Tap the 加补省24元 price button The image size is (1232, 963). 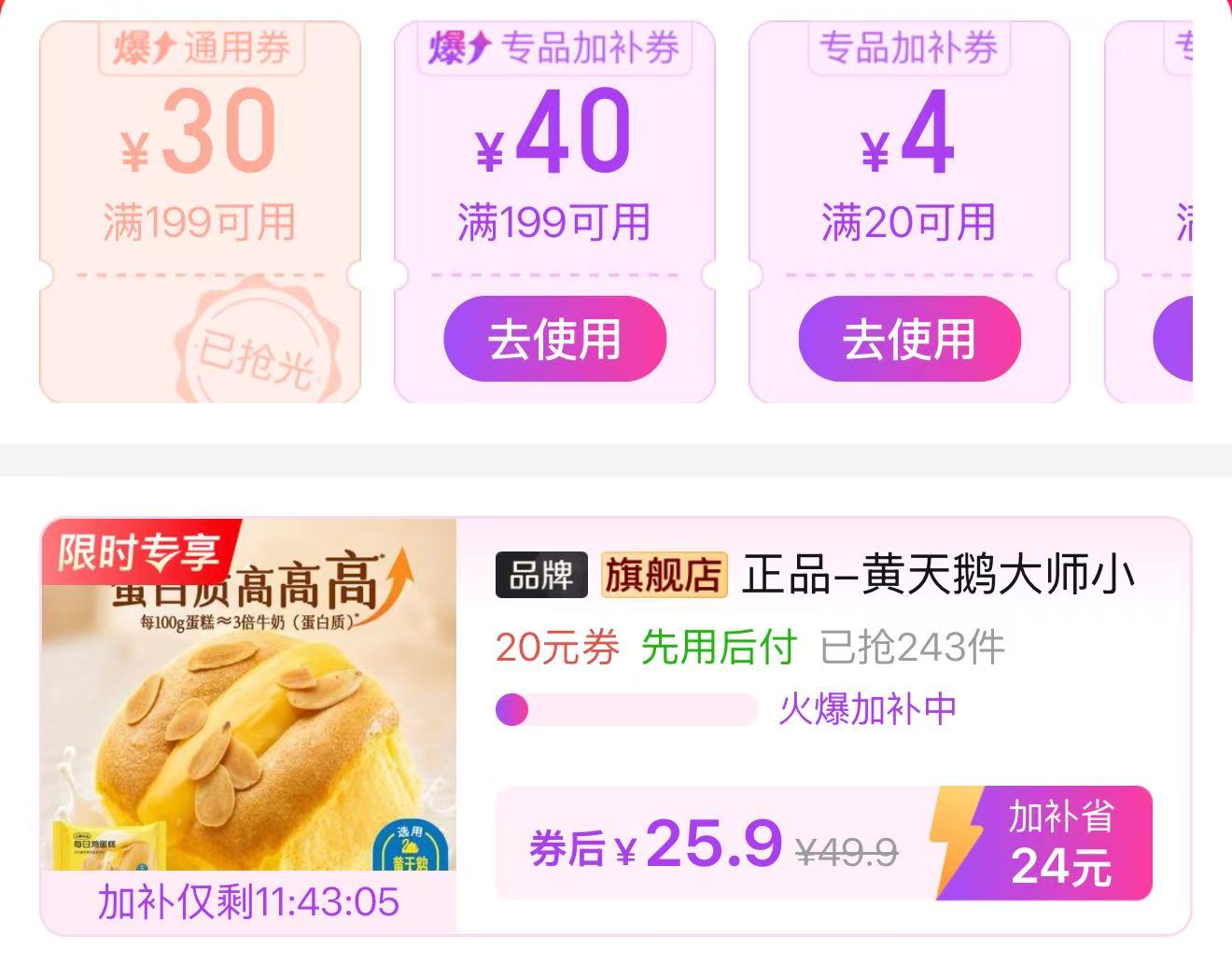[x=1042, y=844]
